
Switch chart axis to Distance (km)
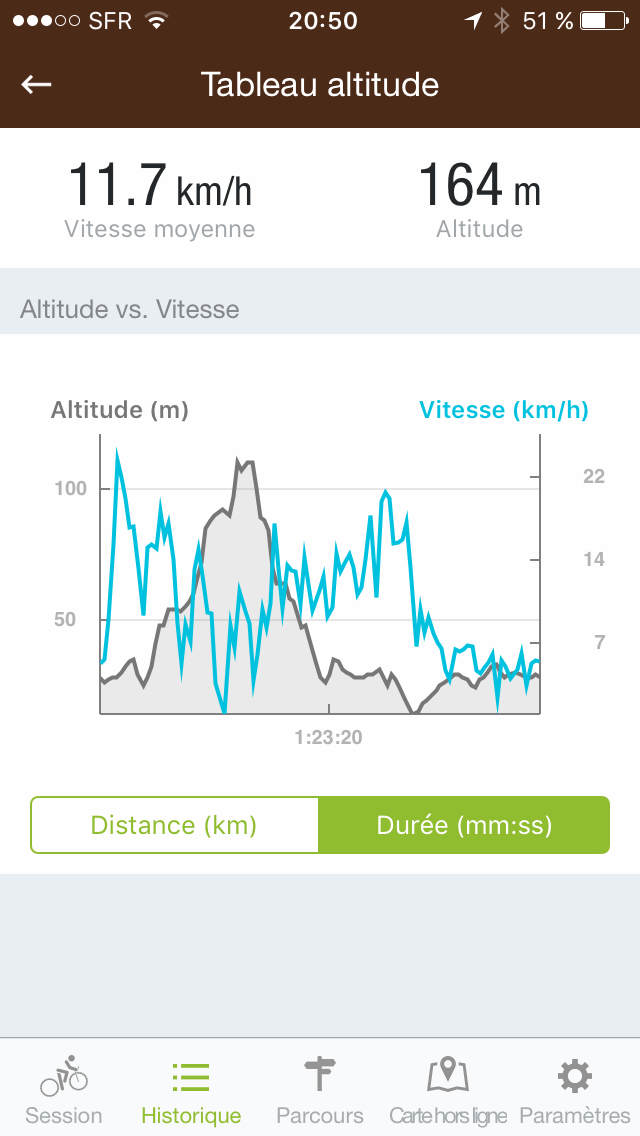pos(174,825)
